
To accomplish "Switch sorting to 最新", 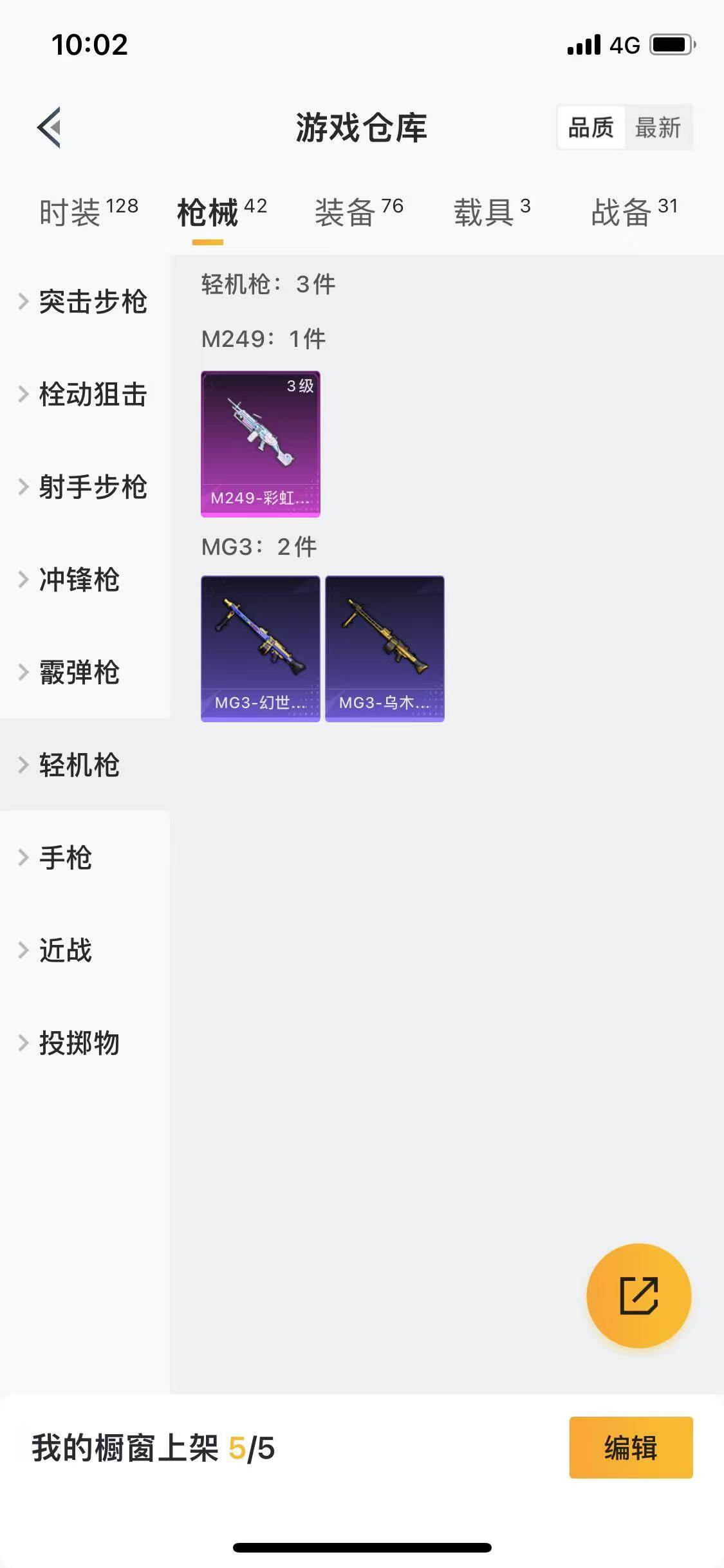I will 658,128.
